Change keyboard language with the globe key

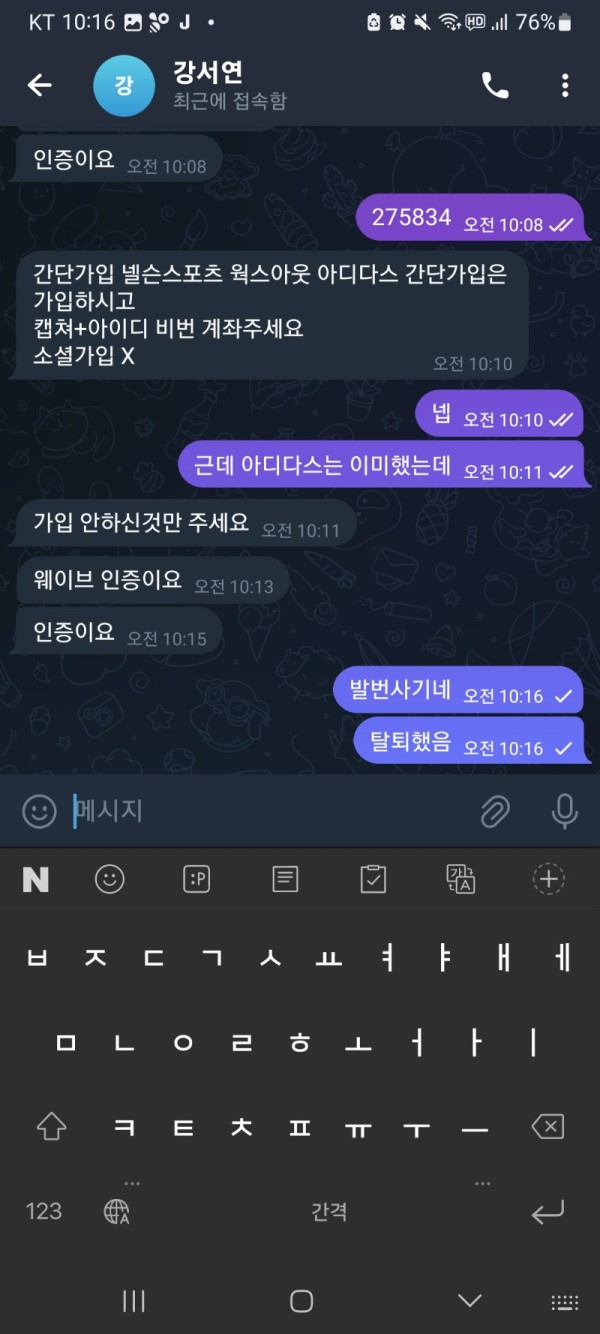pyautogui.click(x=117, y=1212)
